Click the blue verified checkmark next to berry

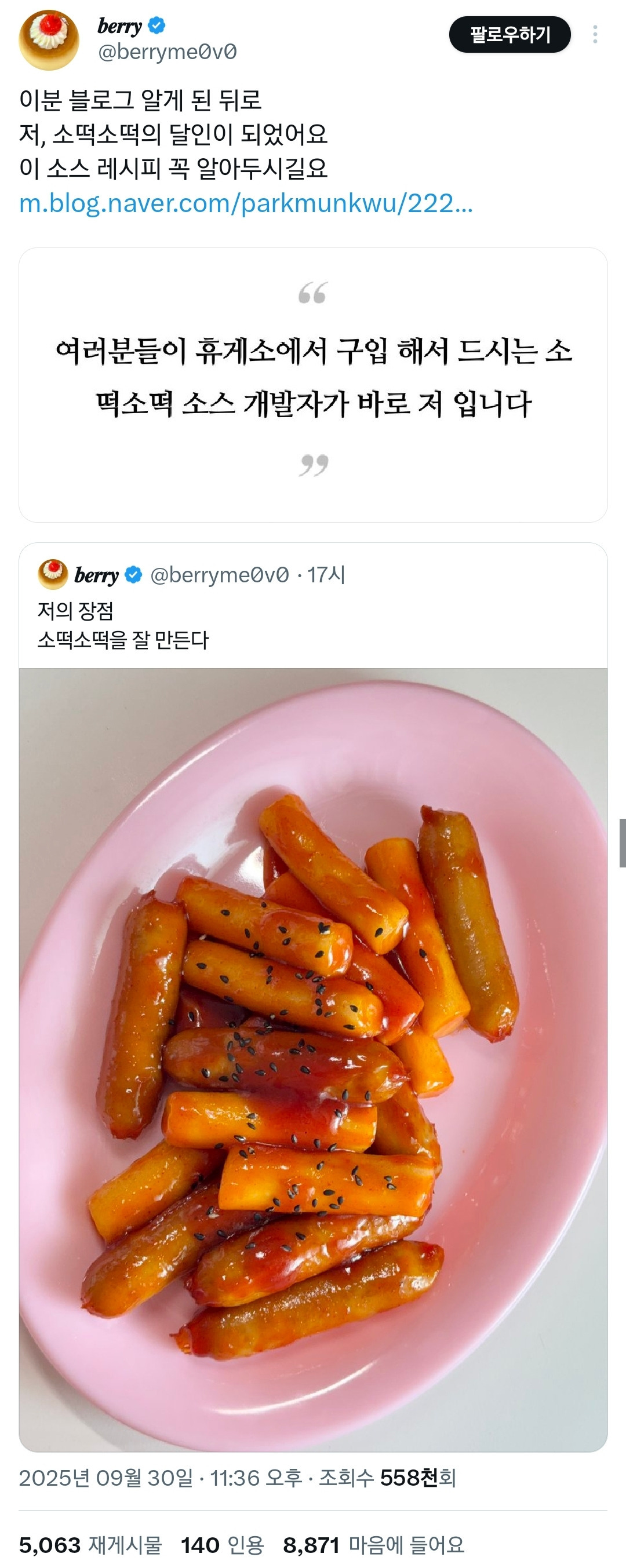point(157,26)
